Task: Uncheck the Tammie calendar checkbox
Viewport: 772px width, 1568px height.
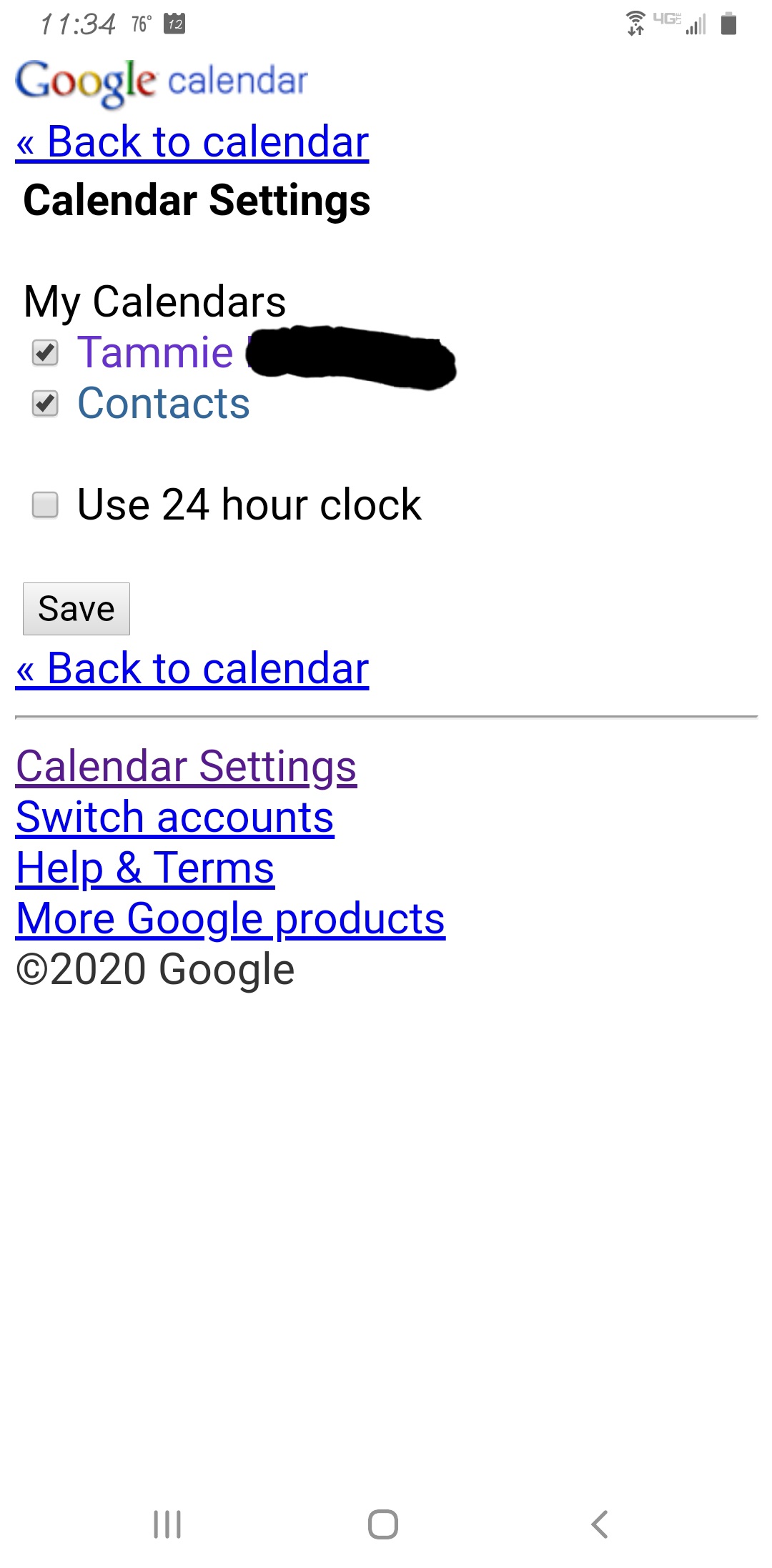Action: pos(45,352)
